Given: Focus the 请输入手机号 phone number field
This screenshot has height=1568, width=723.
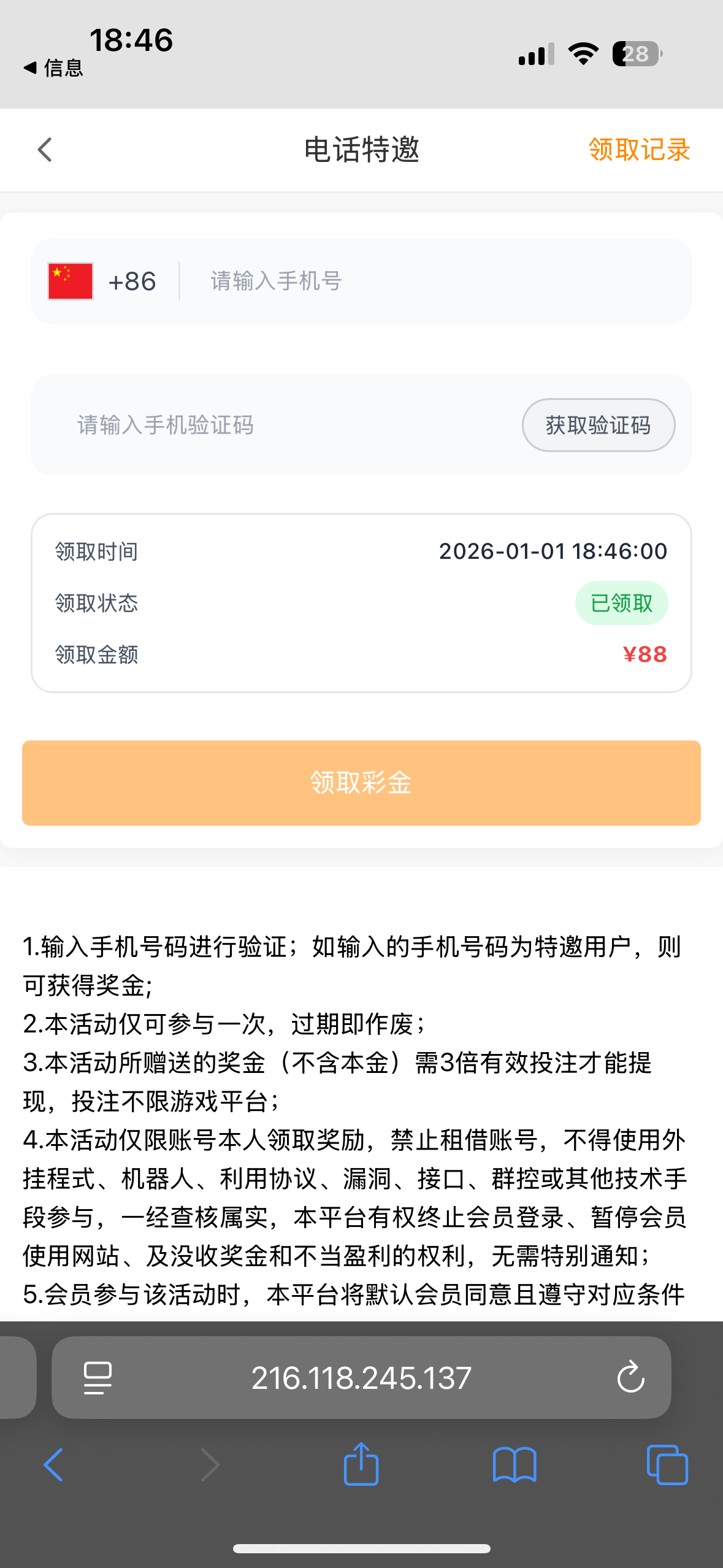Looking at the screenshot, I should pos(429,282).
